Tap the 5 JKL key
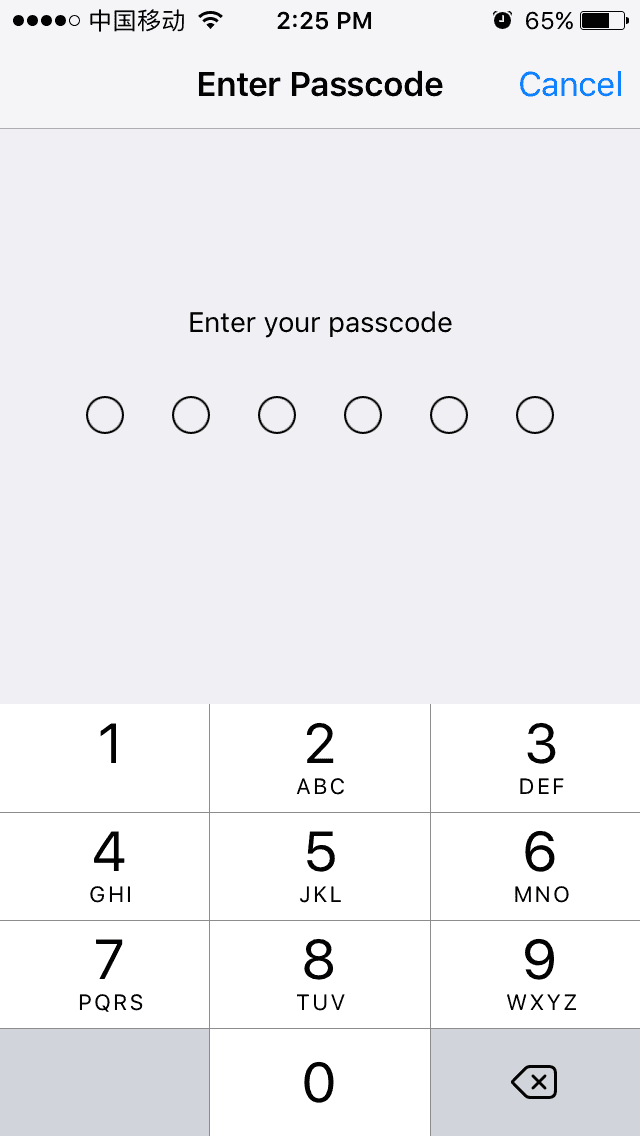 [x=320, y=865]
